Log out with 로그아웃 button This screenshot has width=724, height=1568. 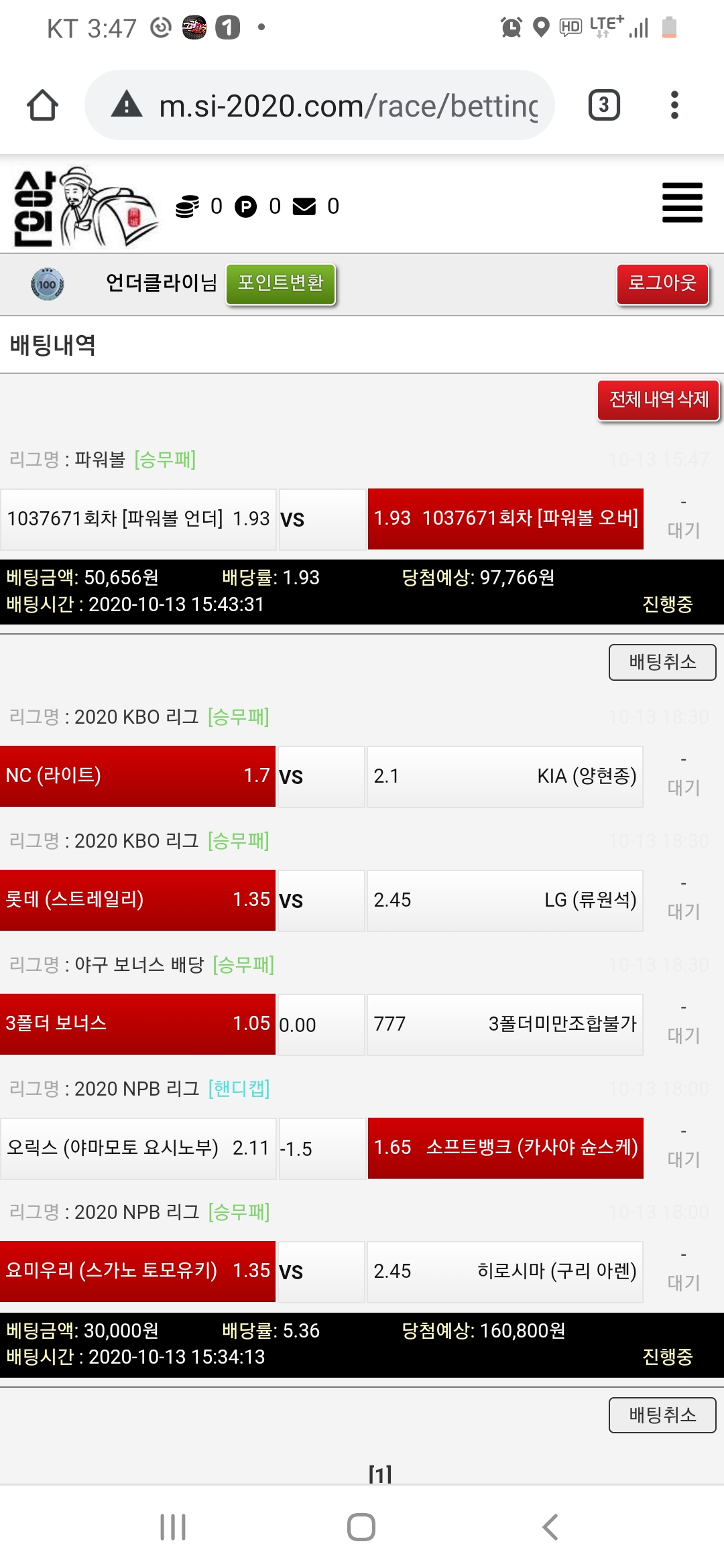click(662, 284)
